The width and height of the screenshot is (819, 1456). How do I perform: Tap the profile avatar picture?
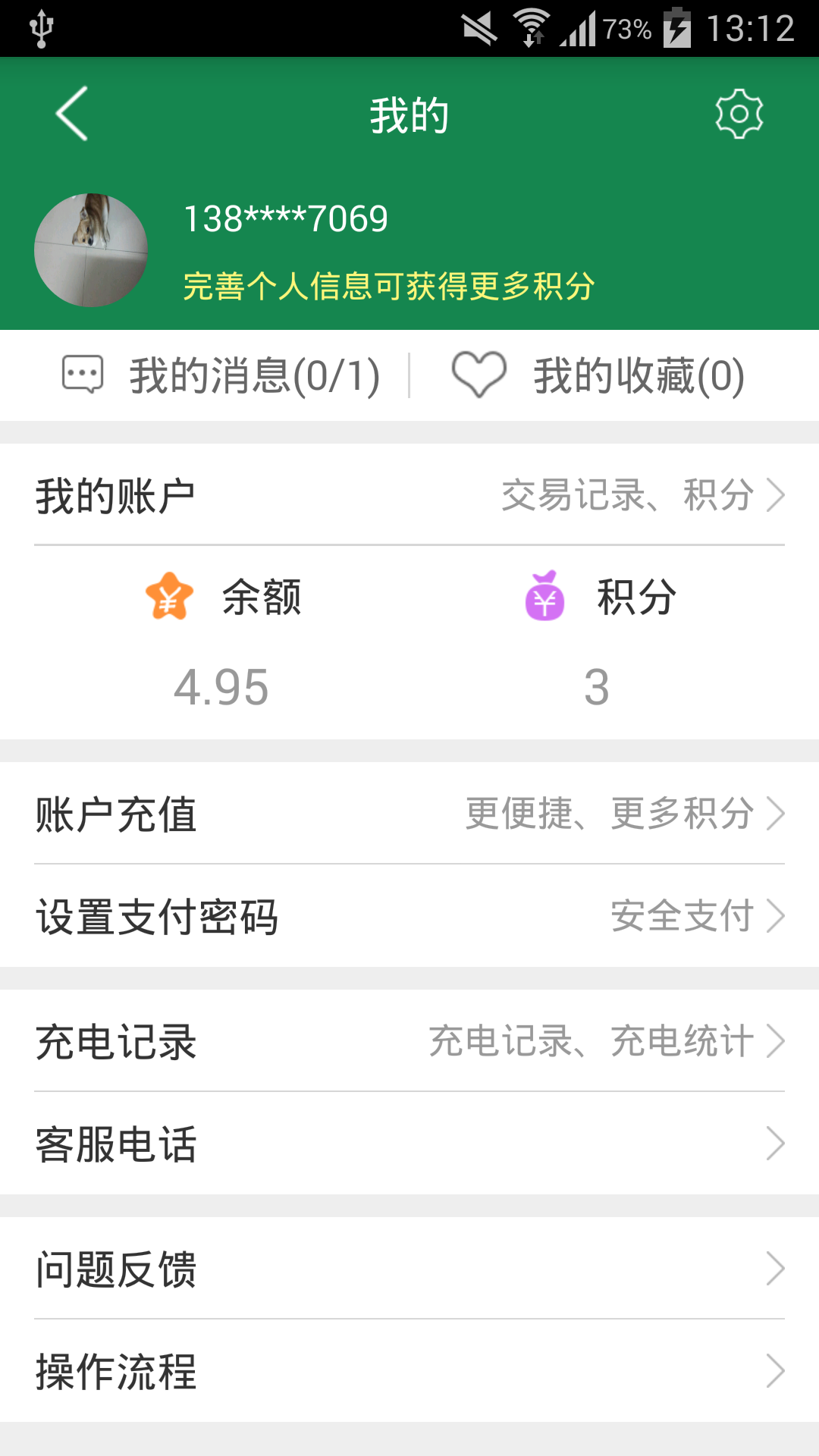(x=91, y=250)
